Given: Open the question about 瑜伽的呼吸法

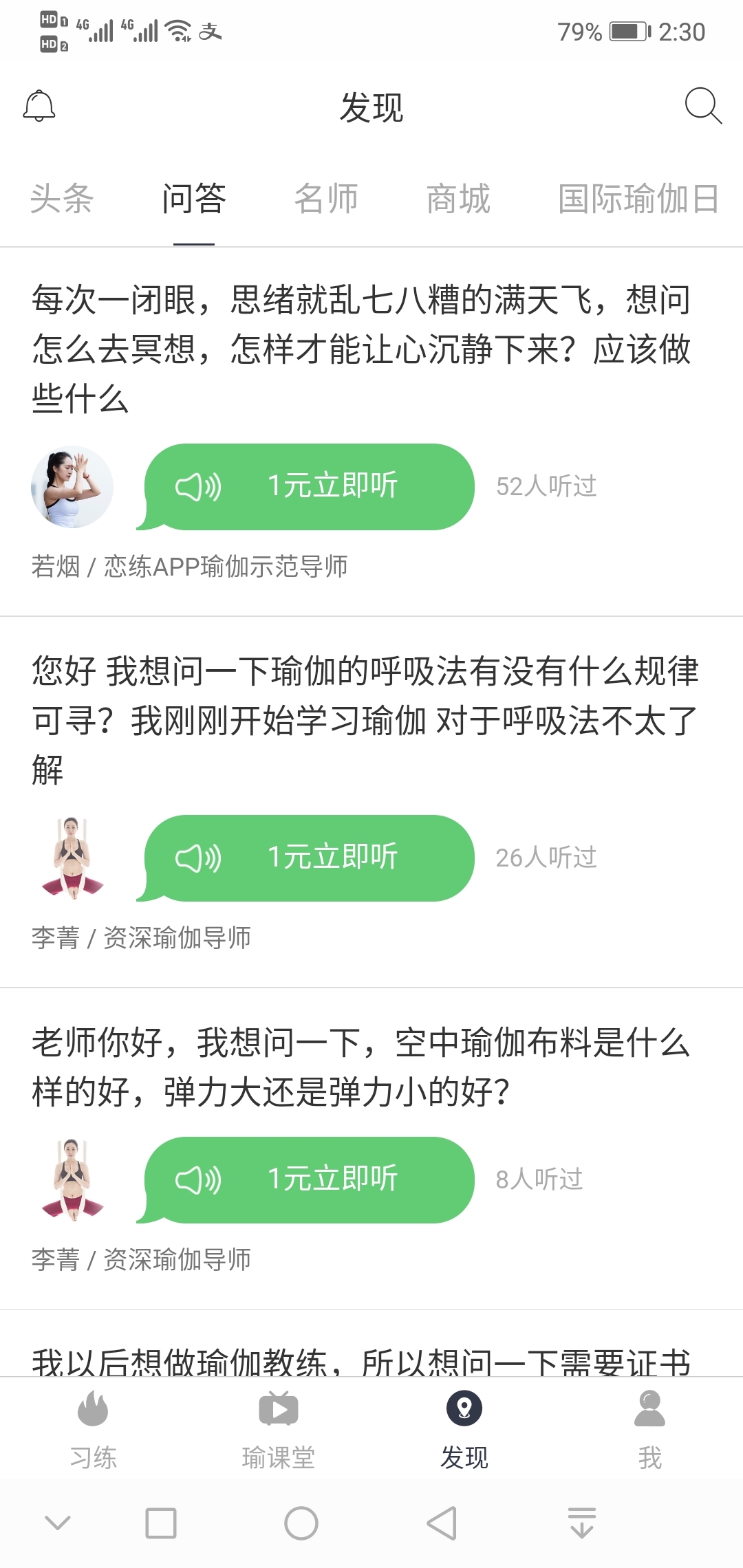Looking at the screenshot, I should point(365,721).
